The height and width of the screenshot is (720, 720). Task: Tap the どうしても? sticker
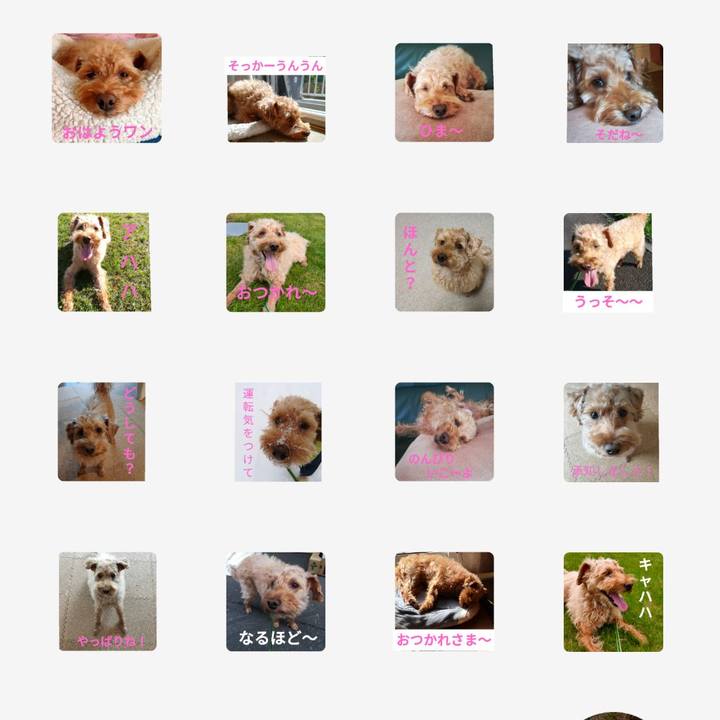pyautogui.click(x=102, y=431)
